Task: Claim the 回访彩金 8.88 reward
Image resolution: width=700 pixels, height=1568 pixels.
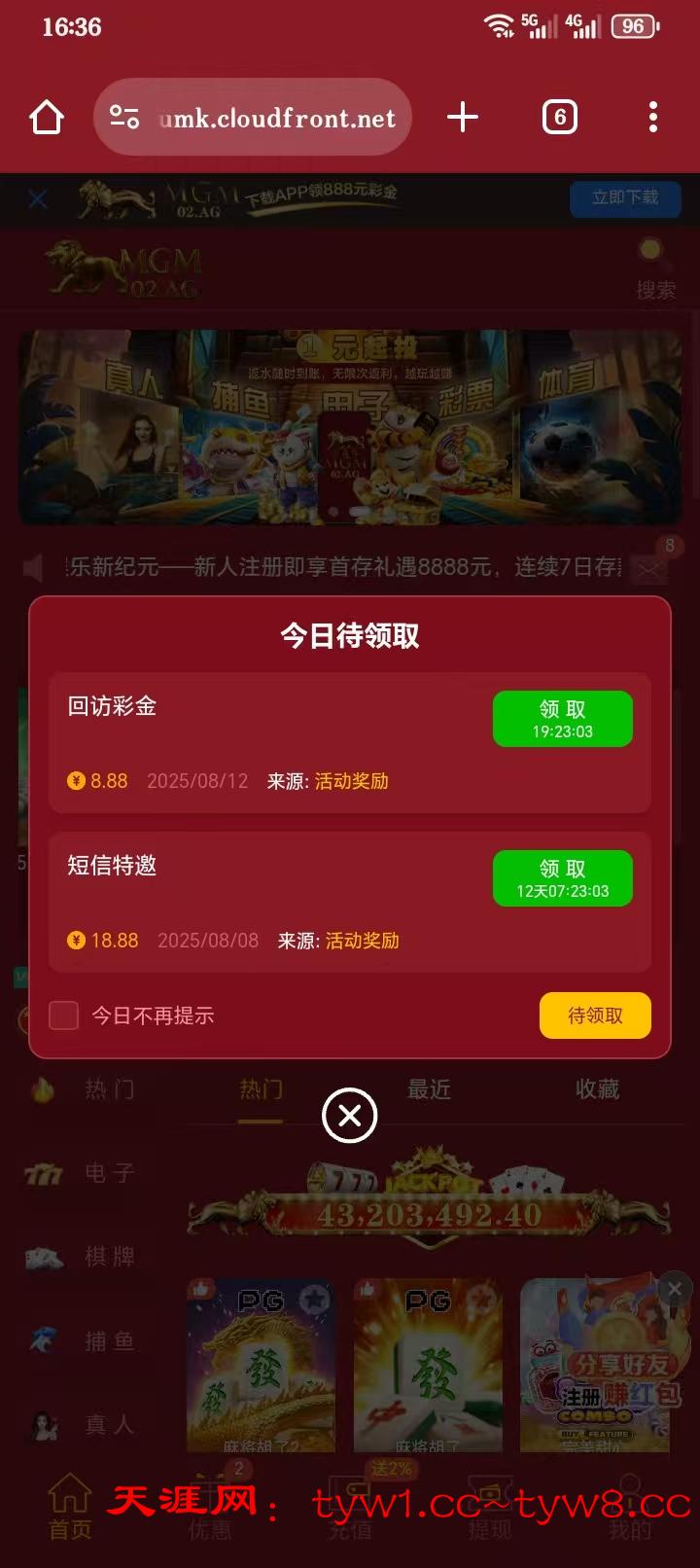Action: pos(562,719)
